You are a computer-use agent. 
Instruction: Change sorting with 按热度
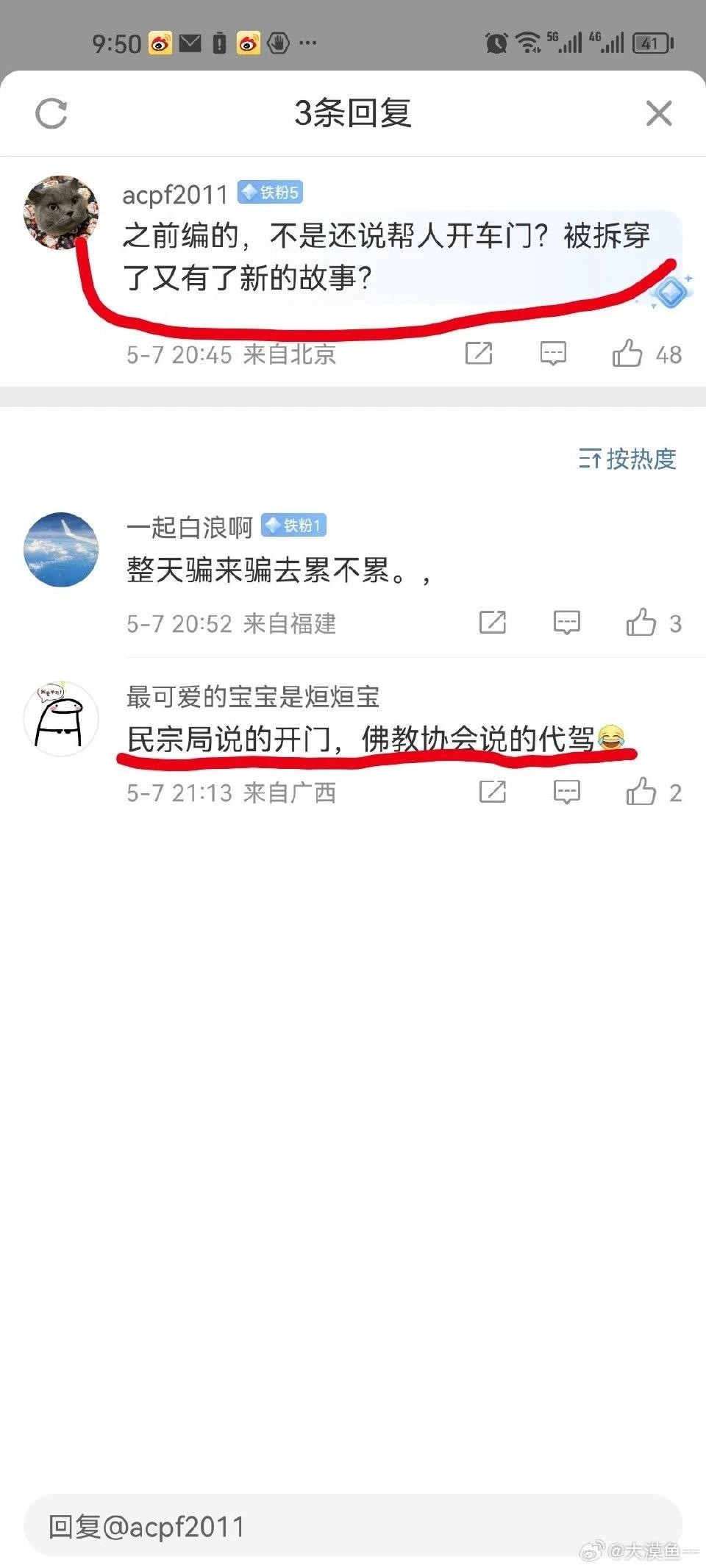[627, 459]
